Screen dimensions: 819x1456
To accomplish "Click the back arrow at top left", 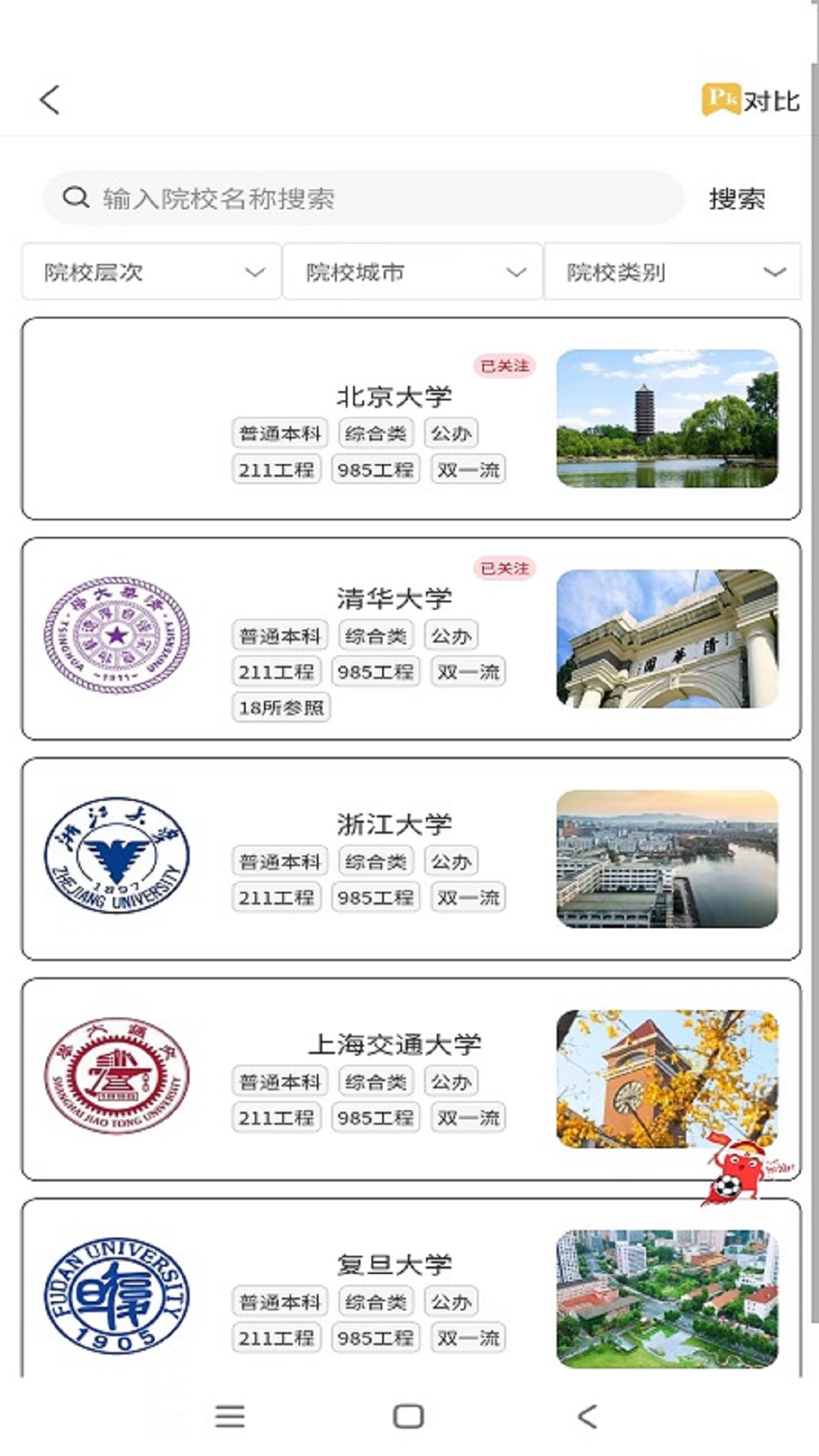I will [51, 100].
